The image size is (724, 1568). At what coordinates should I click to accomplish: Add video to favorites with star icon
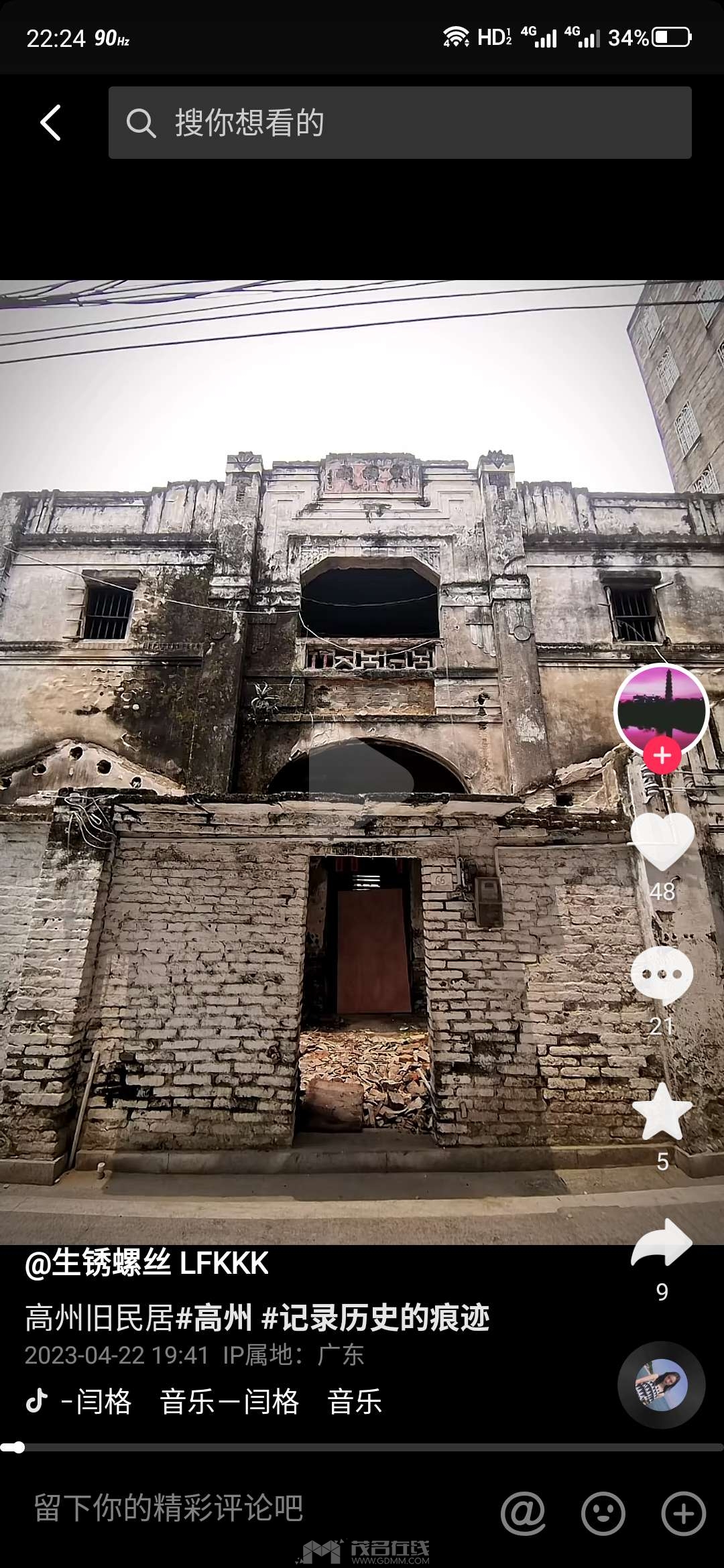point(662,1112)
